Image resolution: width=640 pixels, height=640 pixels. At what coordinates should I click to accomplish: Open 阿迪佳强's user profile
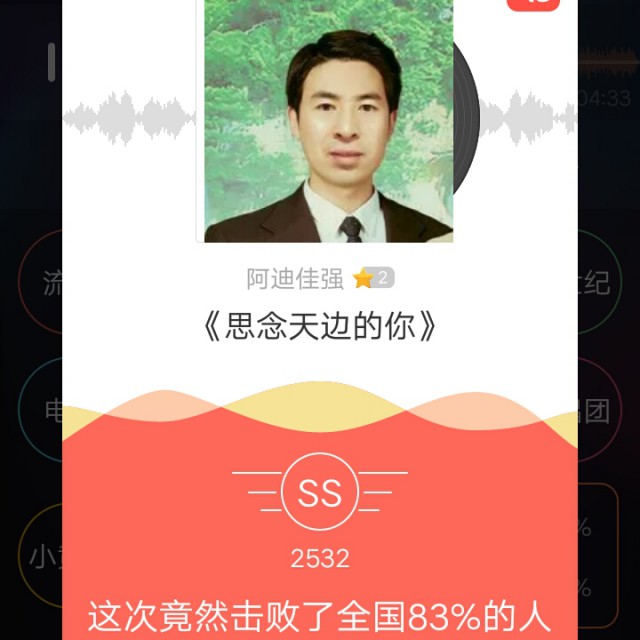(x=295, y=279)
